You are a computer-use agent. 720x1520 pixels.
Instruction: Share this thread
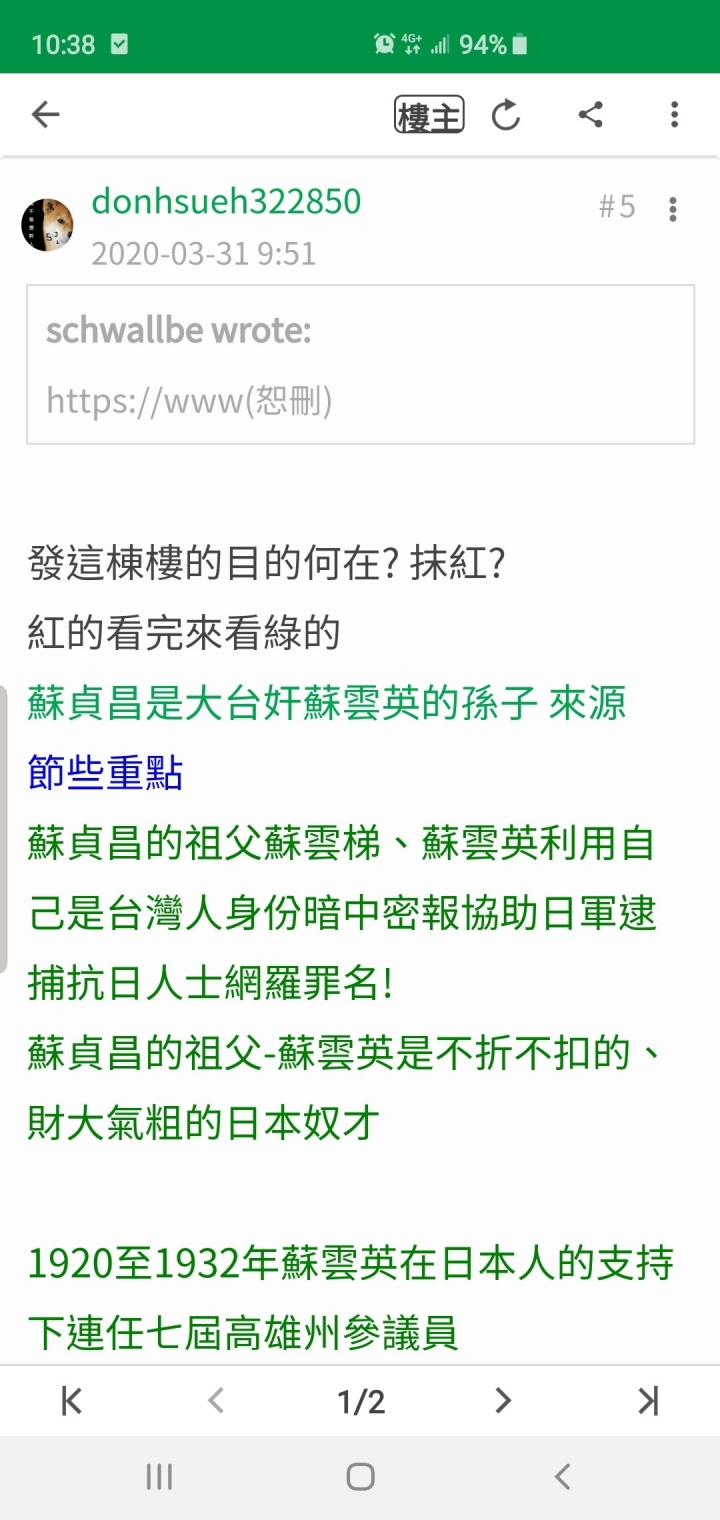pos(591,115)
